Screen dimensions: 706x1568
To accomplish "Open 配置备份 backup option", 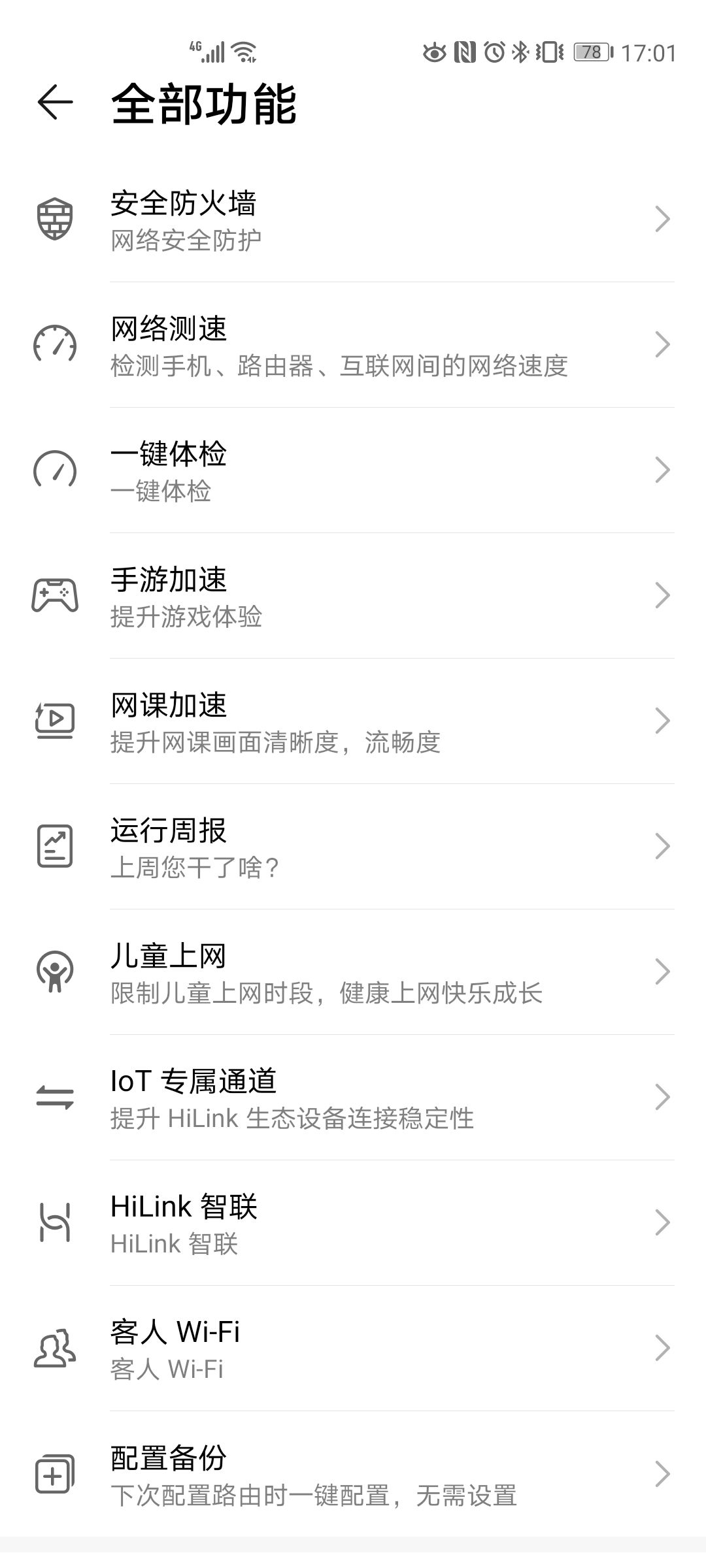I will coord(353,1474).
